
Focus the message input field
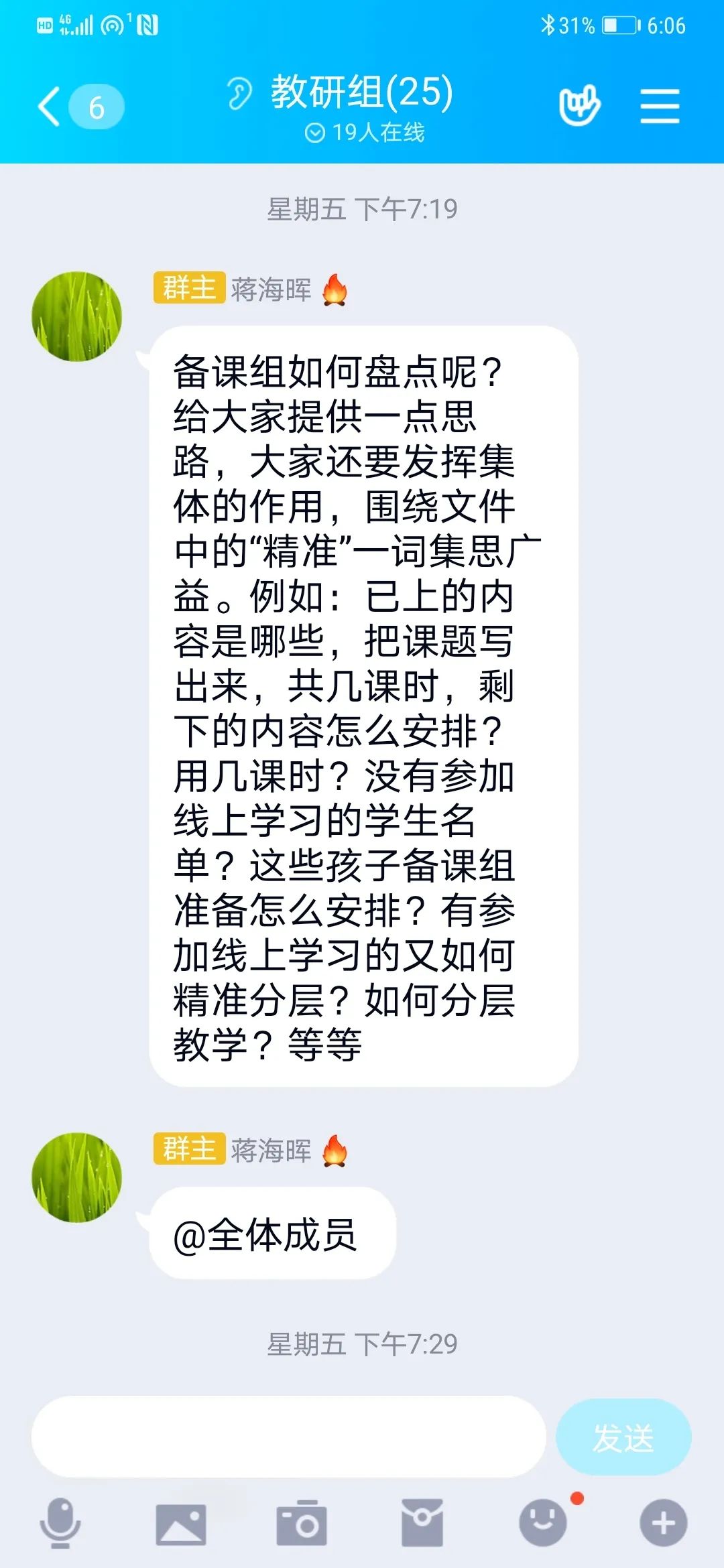coord(288,1436)
